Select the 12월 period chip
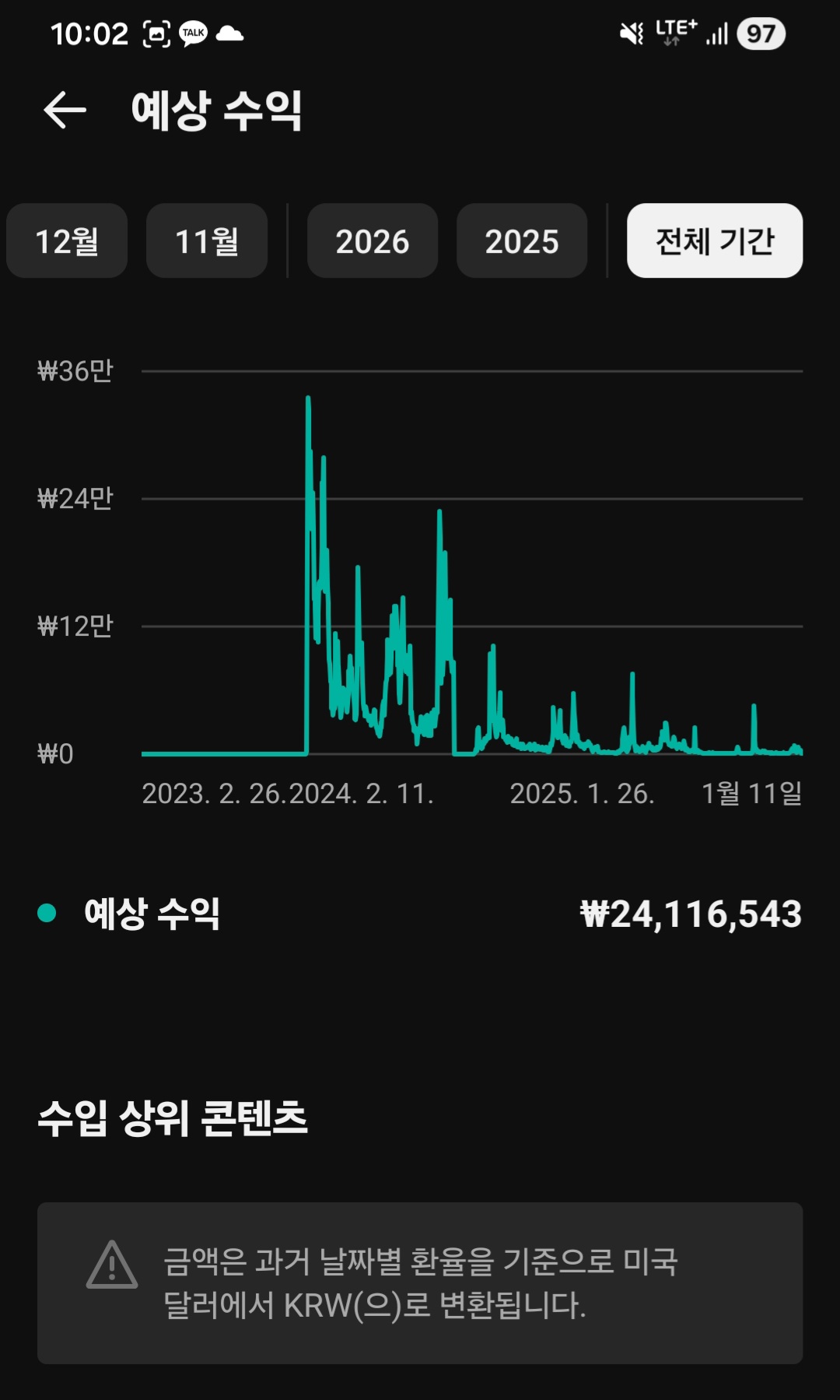 67,241
